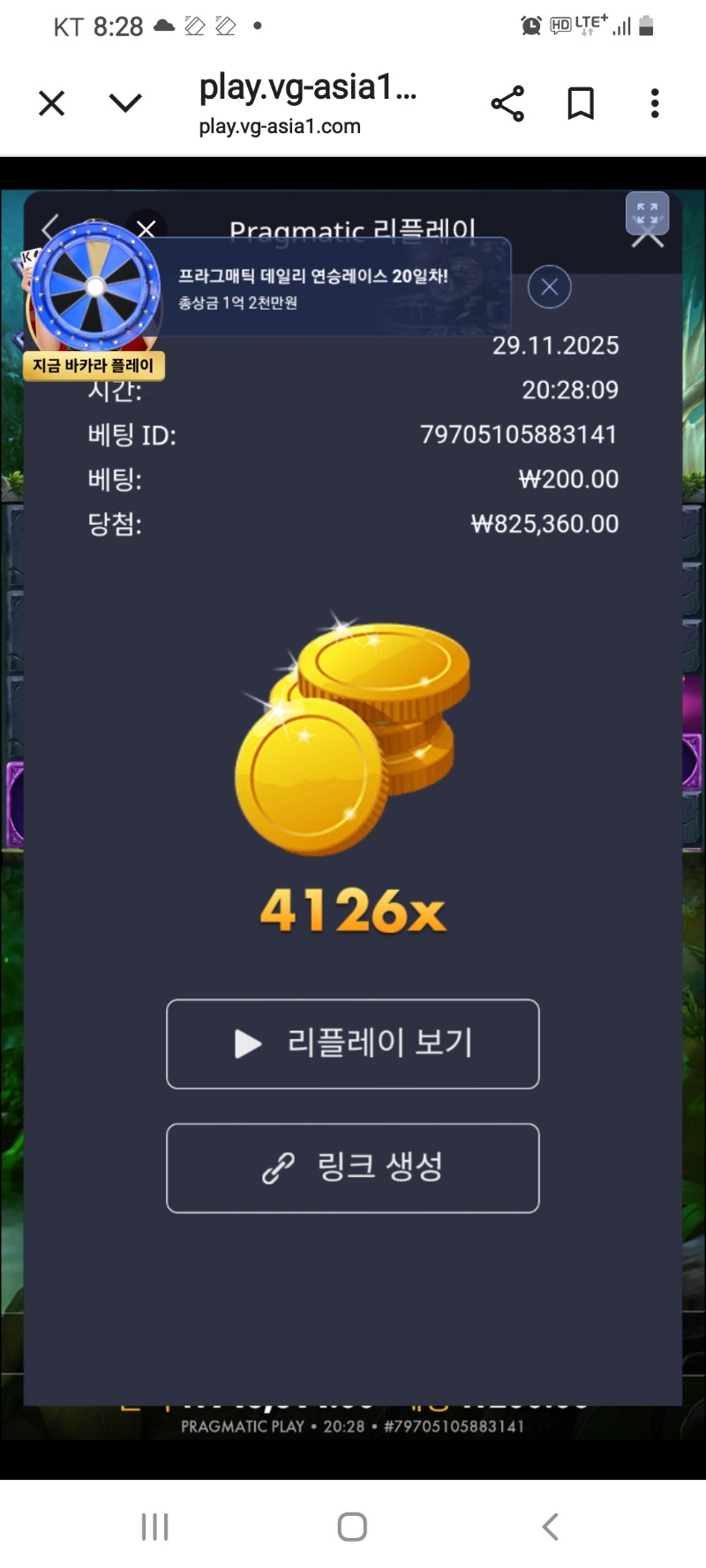Open the browser overflow menu

(654, 104)
